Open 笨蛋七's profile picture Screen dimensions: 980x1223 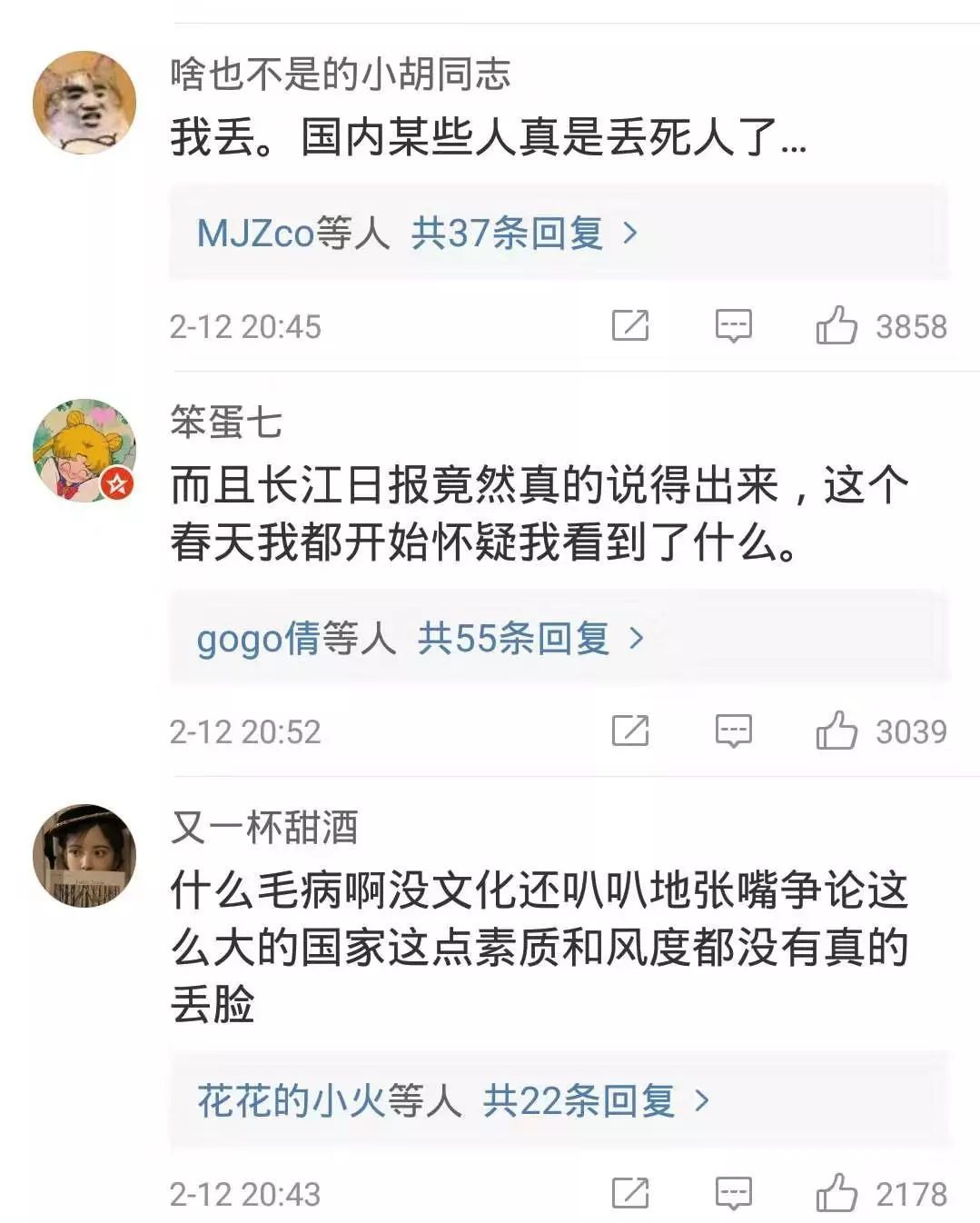point(84,450)
